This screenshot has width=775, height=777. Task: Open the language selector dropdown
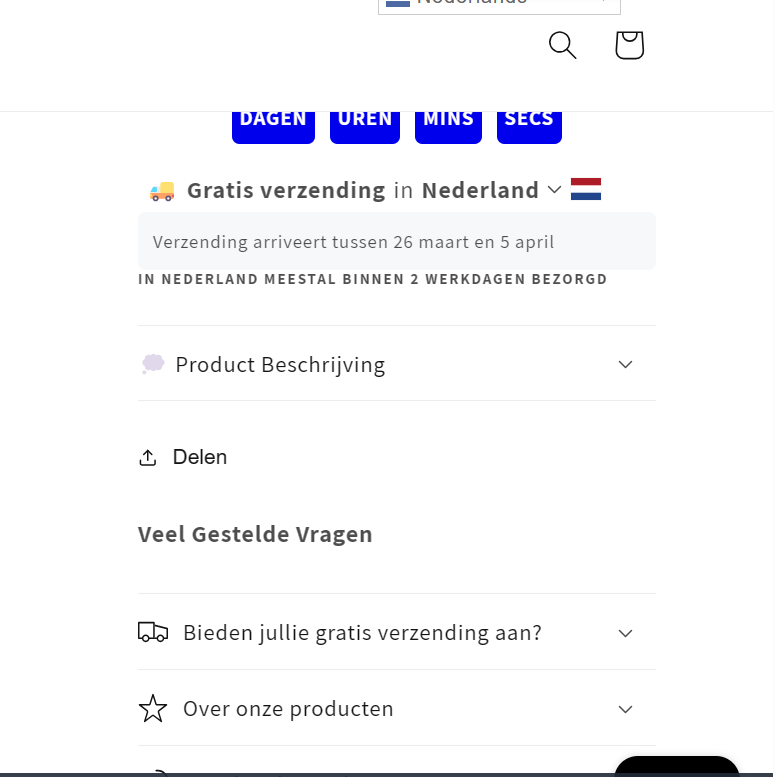coord(499,3)
